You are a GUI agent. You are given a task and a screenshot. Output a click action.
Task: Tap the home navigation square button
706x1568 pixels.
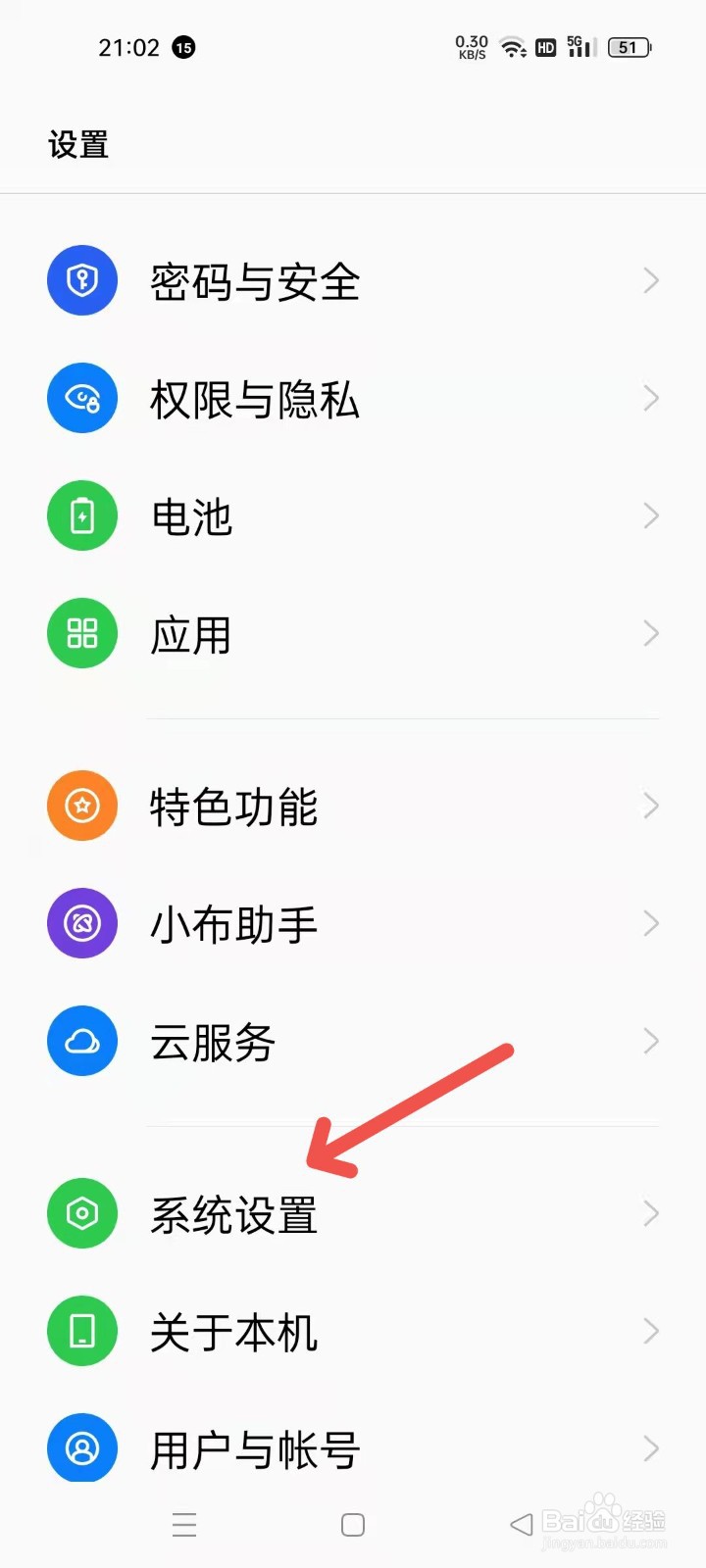click(x=352, y=1524)
